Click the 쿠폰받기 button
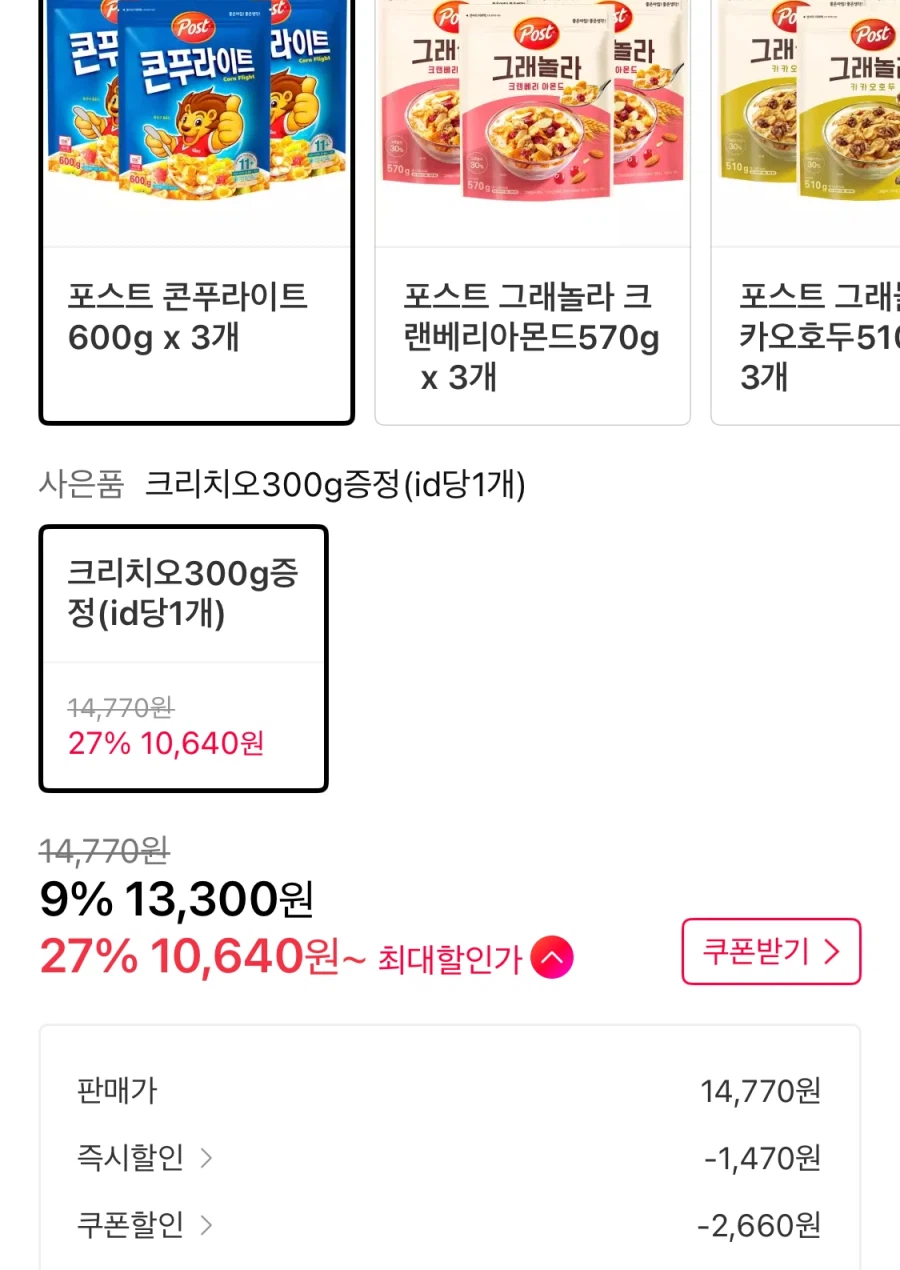Viewport: 900px width, 1270px height. click(x=771, y=951)
